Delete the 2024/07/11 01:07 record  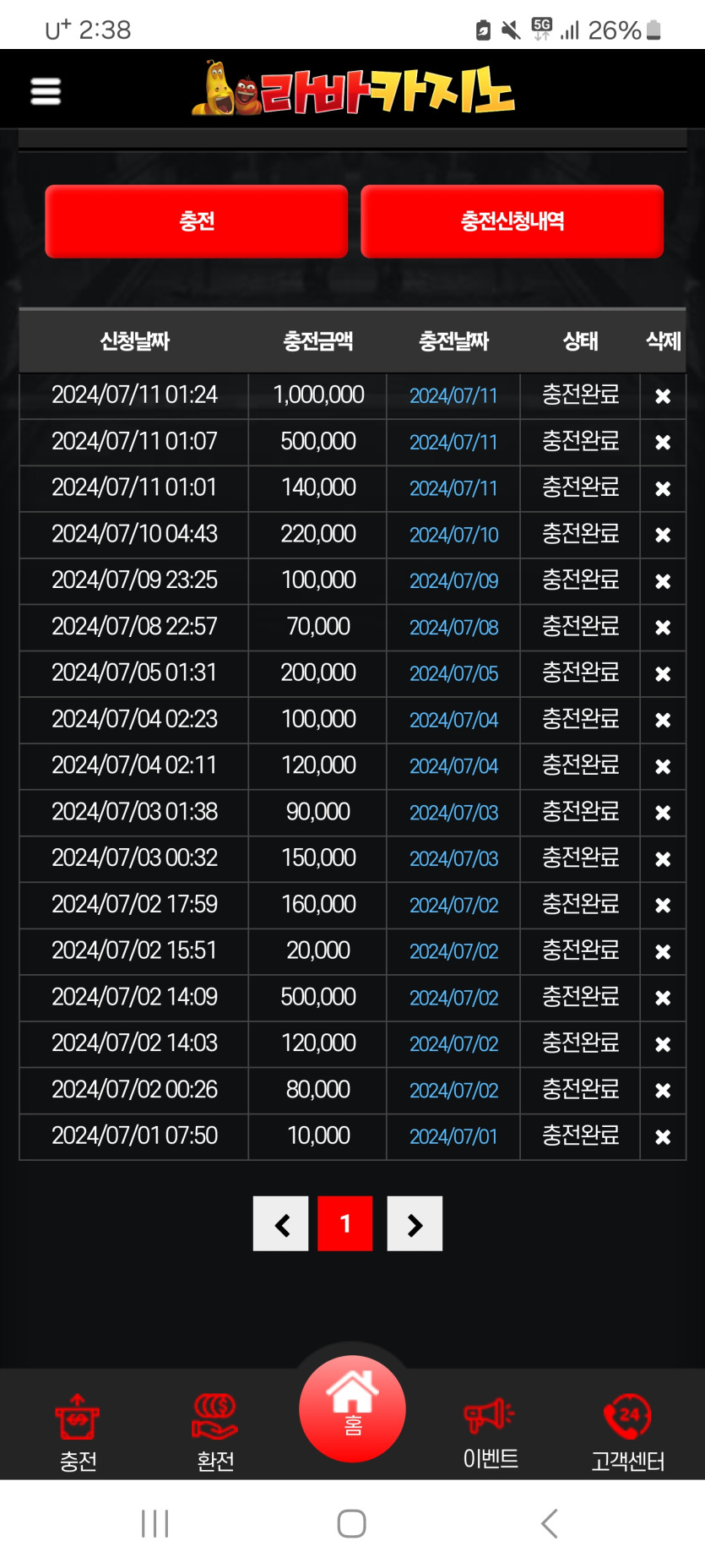(663, 443)
